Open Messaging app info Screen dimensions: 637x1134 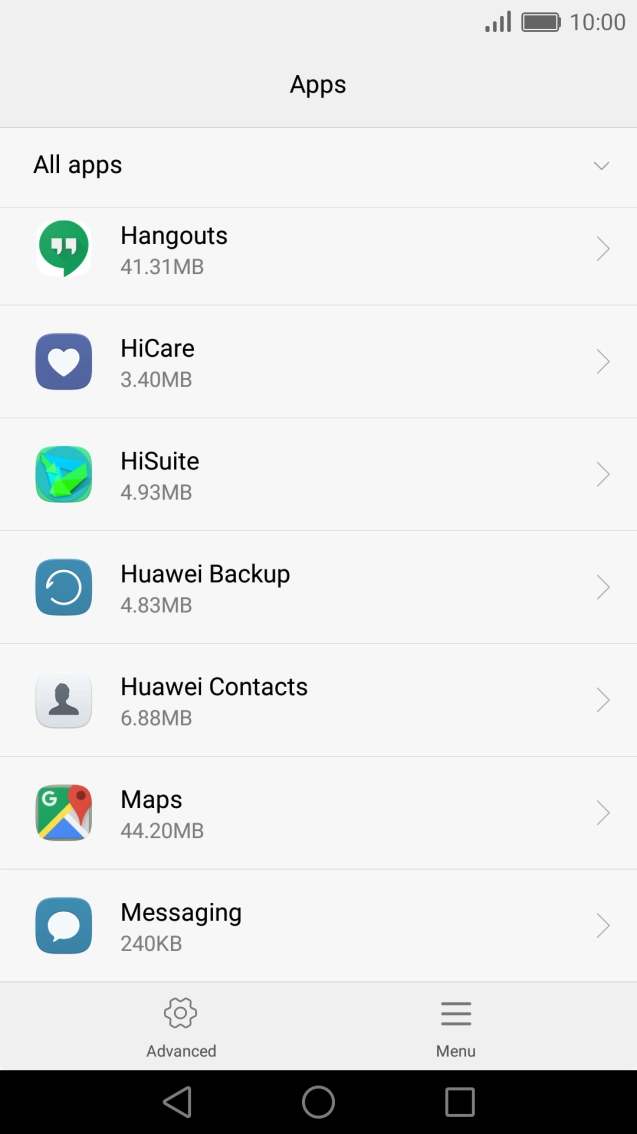[318, 926]
